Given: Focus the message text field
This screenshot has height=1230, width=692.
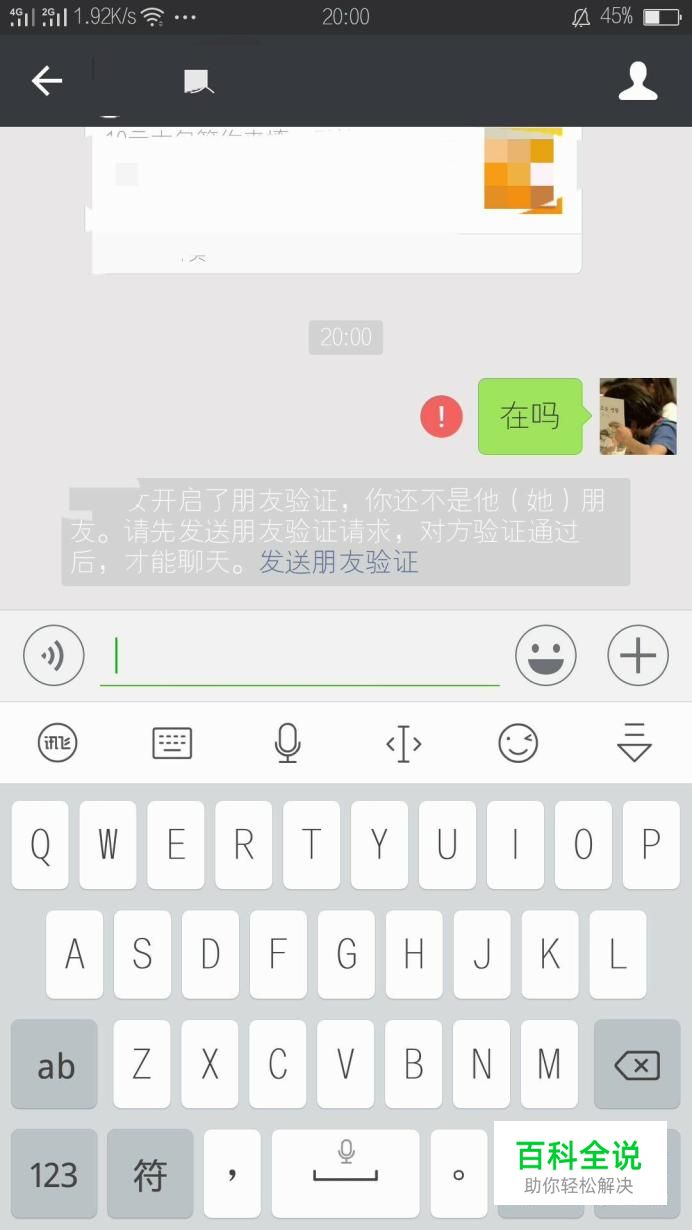Looking at the screenshot, I should tap(299, 657).
